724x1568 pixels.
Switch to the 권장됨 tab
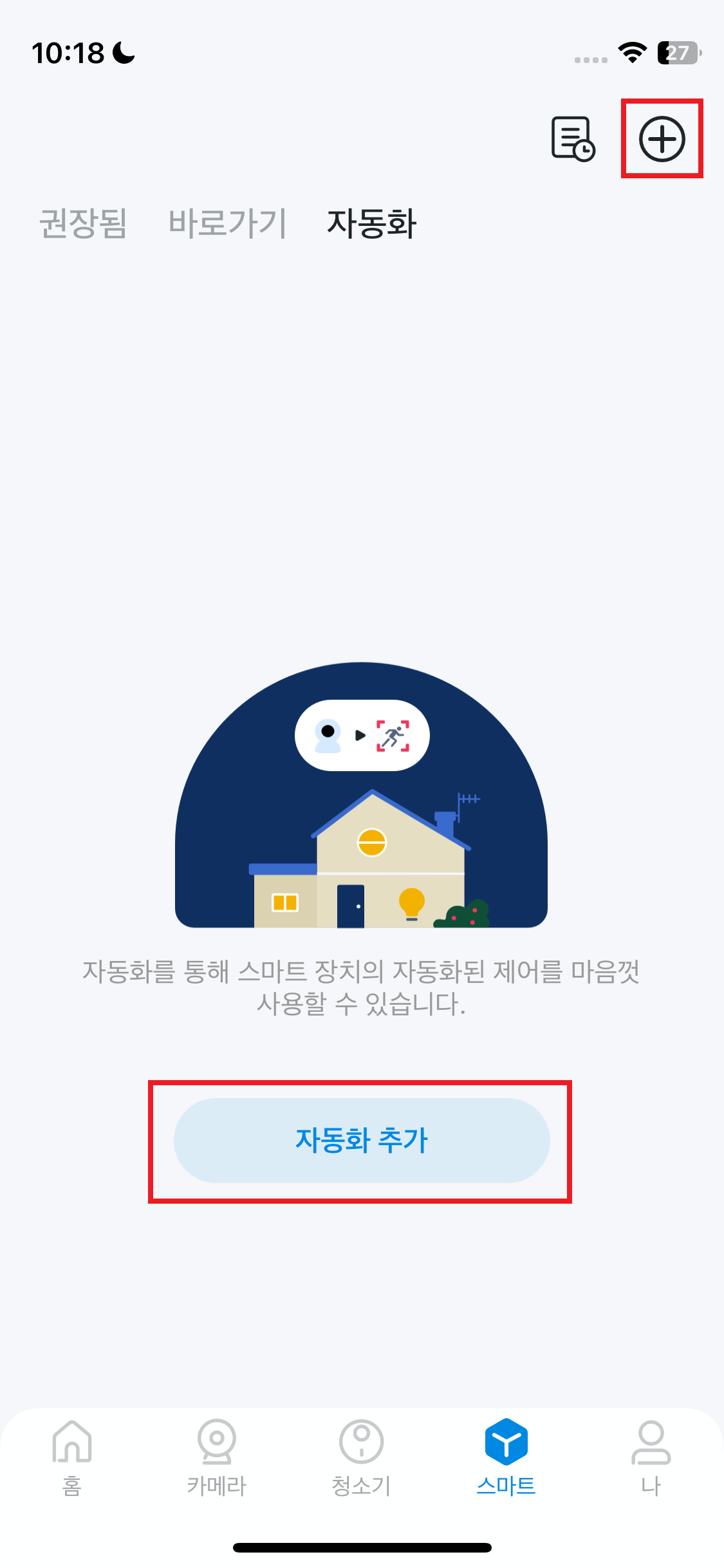pyautogui.click(x=83, y=224)
